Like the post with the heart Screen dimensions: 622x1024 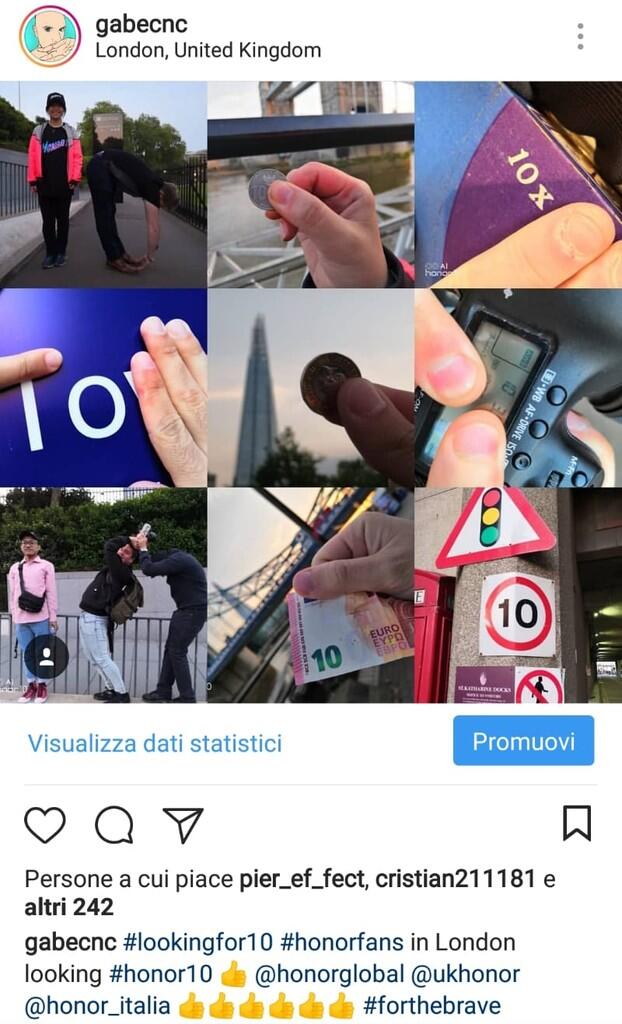[x=45, y=824]
